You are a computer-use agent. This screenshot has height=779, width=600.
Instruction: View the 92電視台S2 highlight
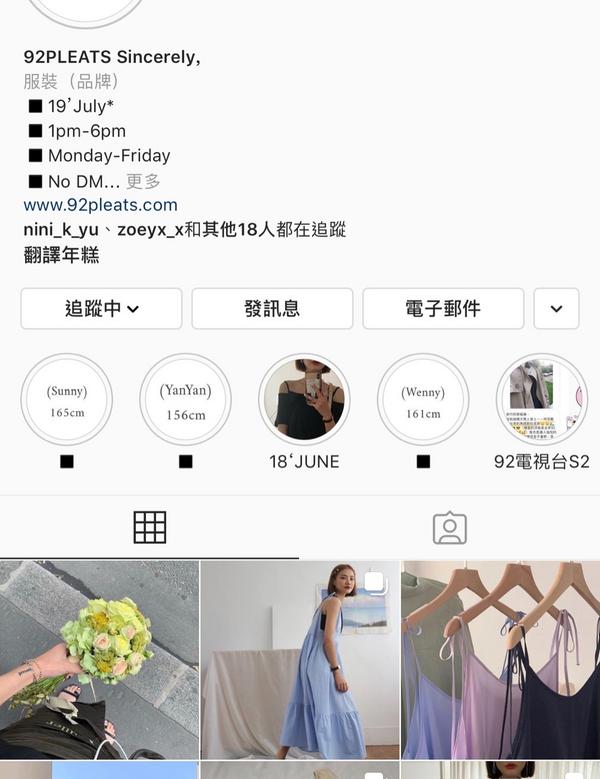pyautogui.click(x=542, y=400)
